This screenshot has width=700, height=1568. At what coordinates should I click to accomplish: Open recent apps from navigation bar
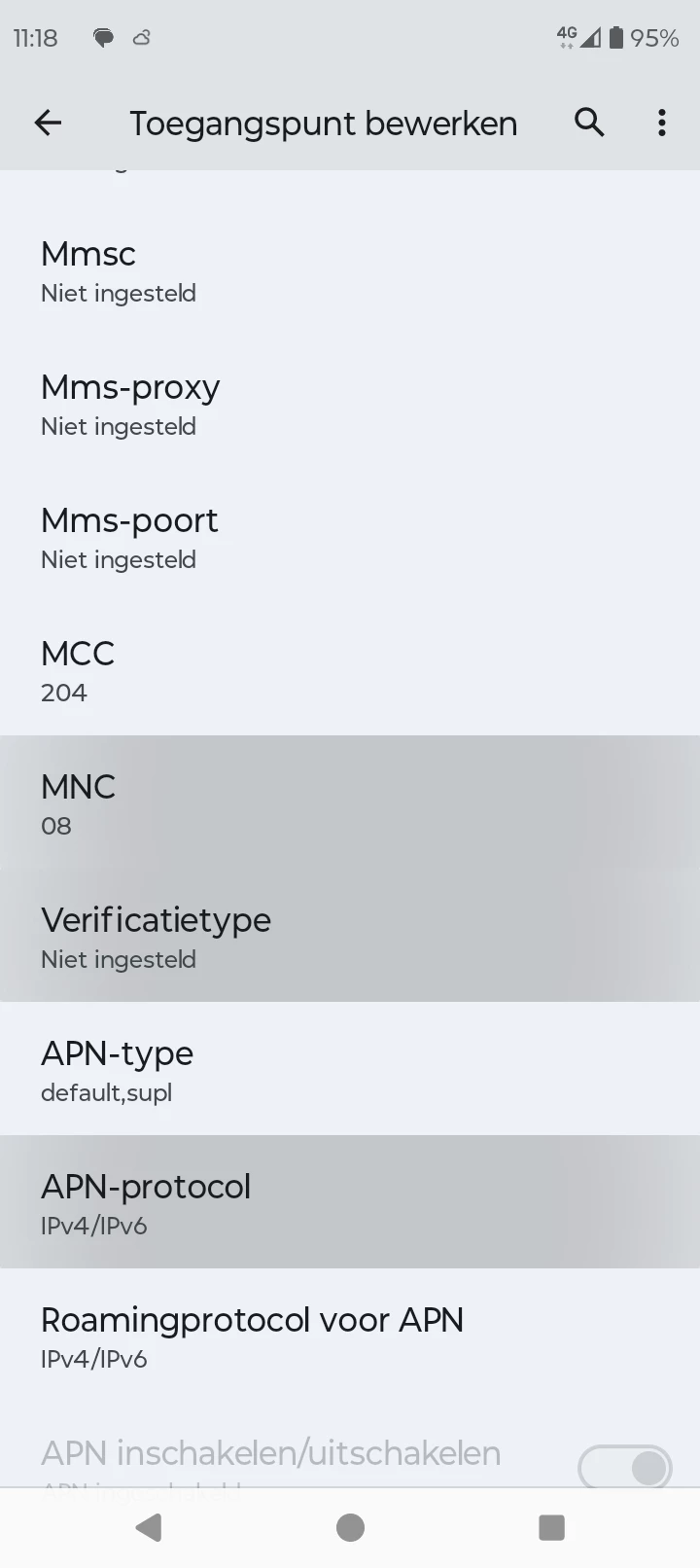coord(551,1527)
